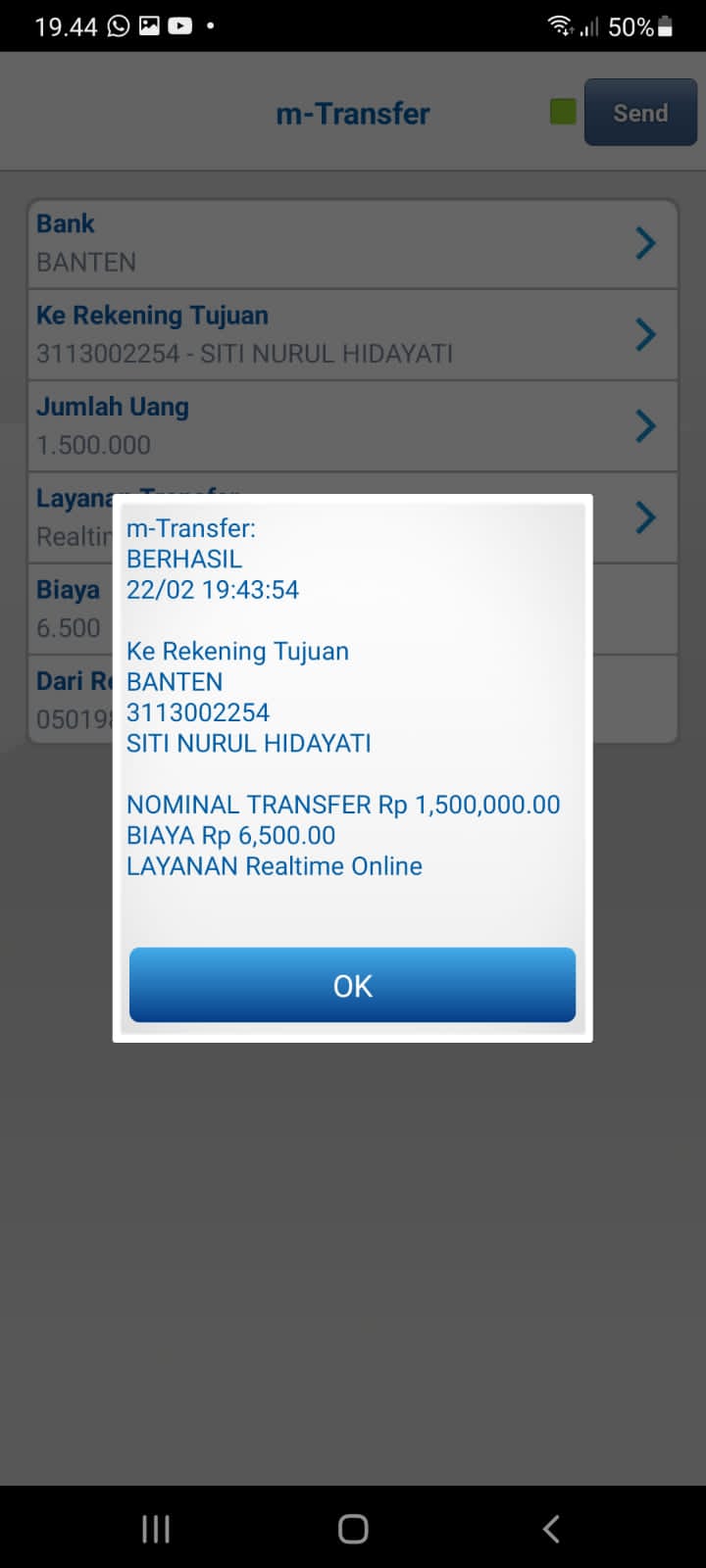
Task: Expand the Bank BANTEN selection row
Action: coord(645,242)
